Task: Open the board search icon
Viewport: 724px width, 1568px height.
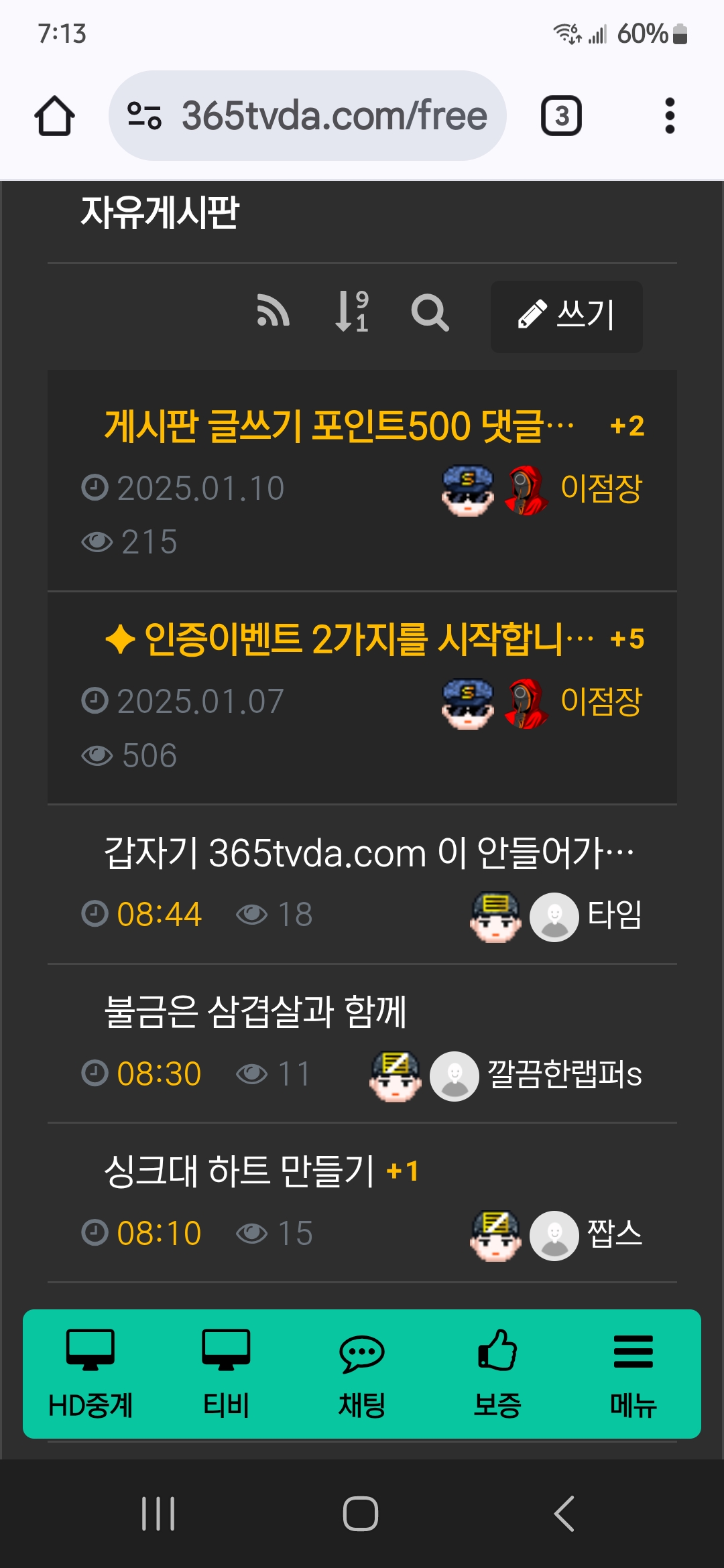Action: (x=430, y=312)
